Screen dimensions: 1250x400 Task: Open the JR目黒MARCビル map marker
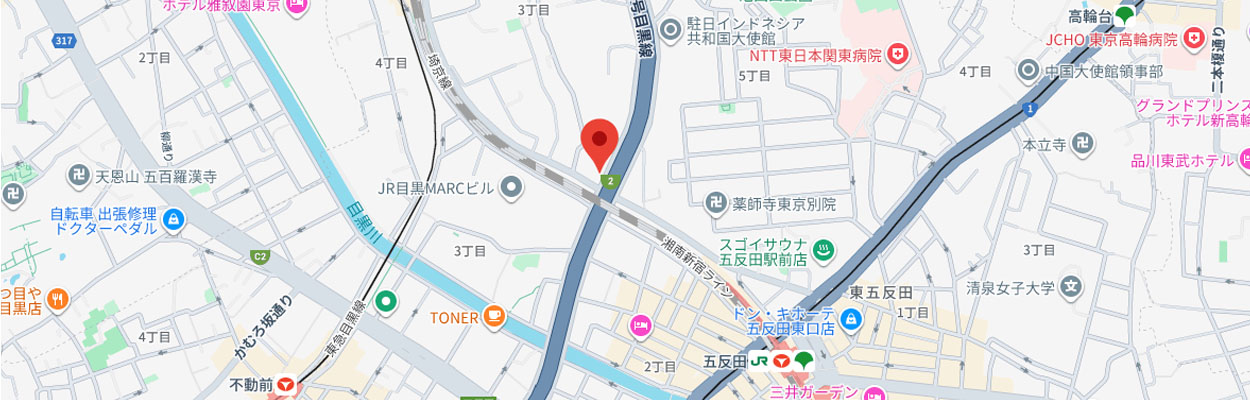[512, 187]
